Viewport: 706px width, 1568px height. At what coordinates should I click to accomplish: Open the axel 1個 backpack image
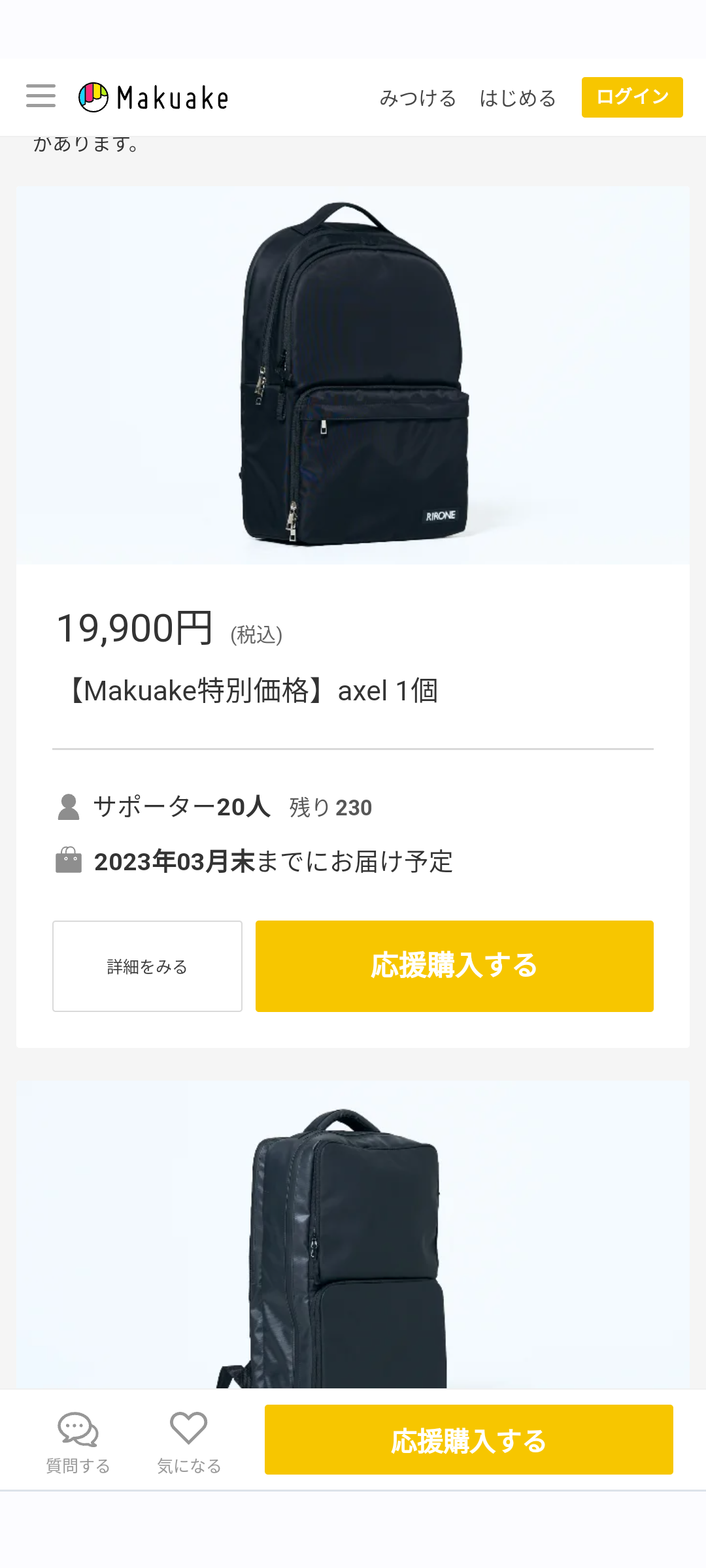(x=353, y=375)
